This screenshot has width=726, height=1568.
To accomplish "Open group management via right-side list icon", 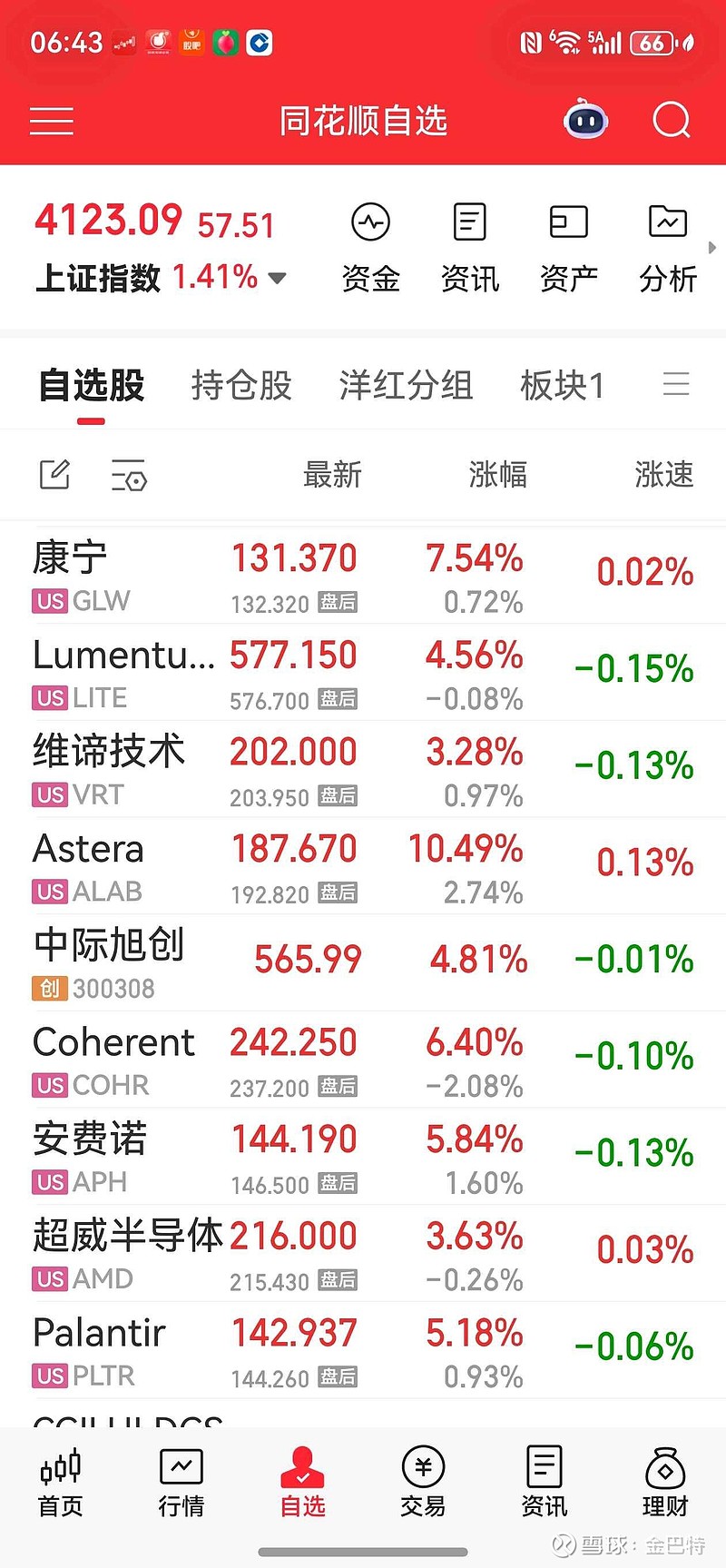I will click(676, 384).
